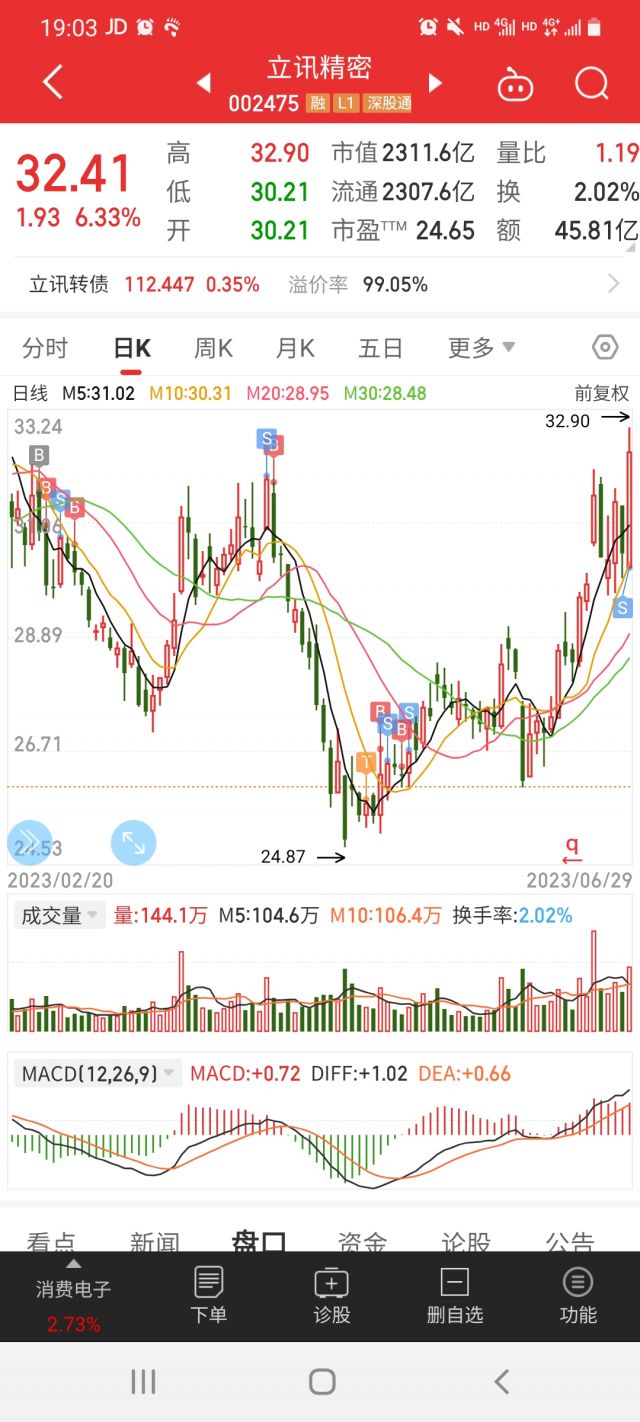Tap 下单 to place an order
The width and height of the screenshot is (640, 1422).
(x=208, y=1295)
